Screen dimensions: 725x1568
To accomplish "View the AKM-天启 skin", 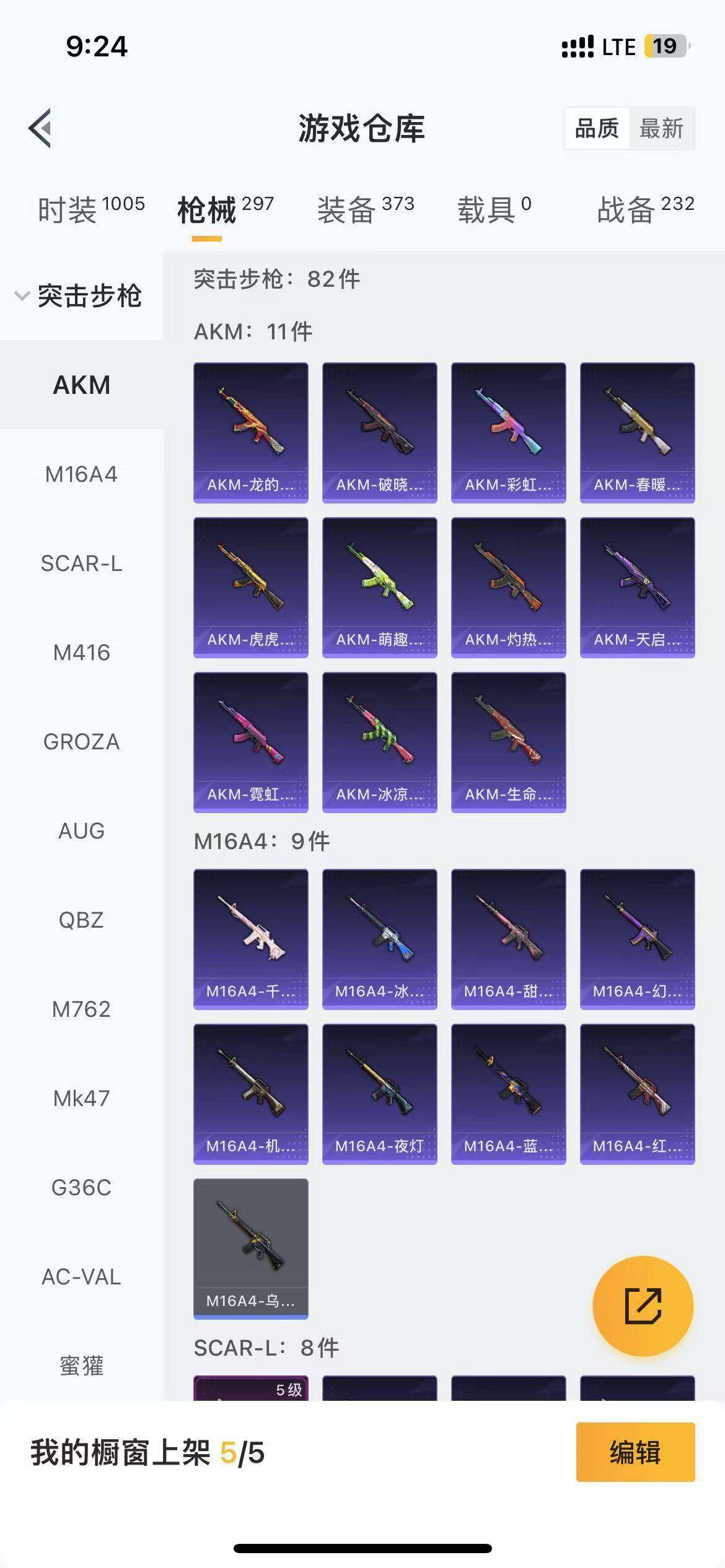I will (637, 587).
